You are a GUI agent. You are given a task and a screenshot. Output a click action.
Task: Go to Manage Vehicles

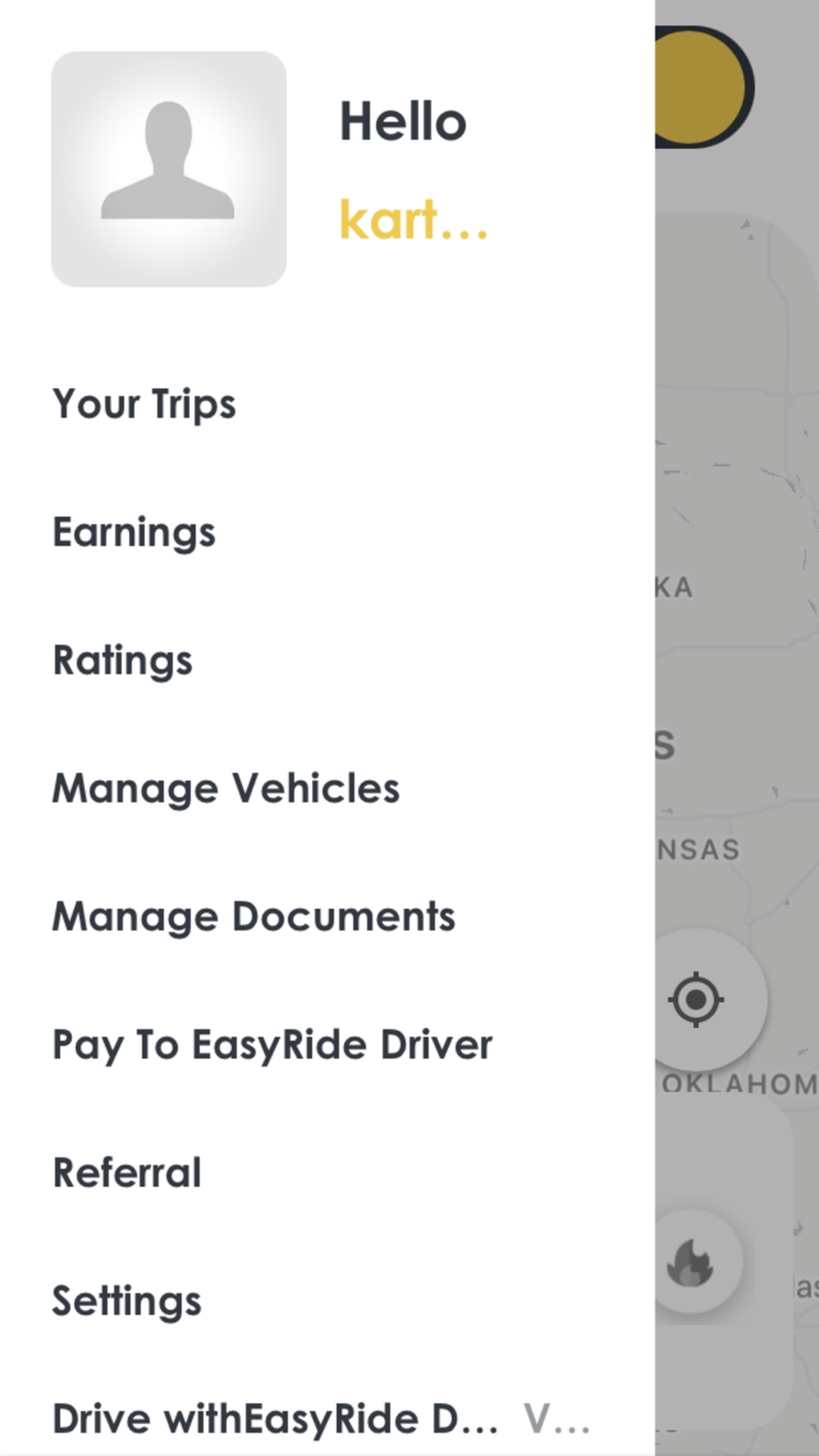point(226,789)
